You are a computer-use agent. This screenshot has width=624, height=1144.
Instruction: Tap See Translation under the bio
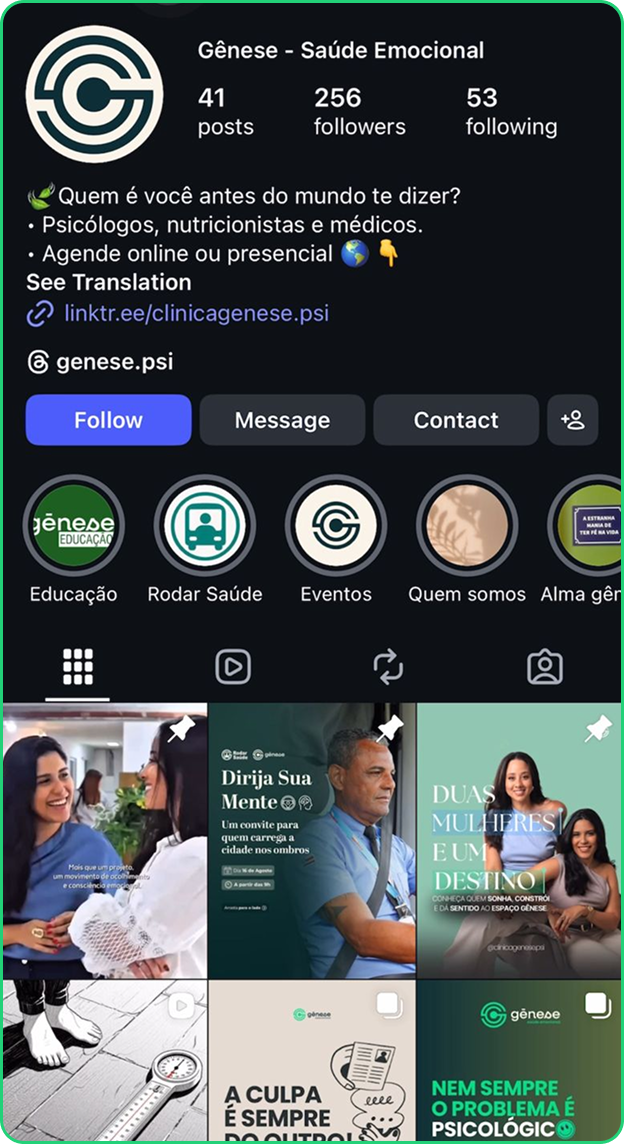[x=108, y=282]
